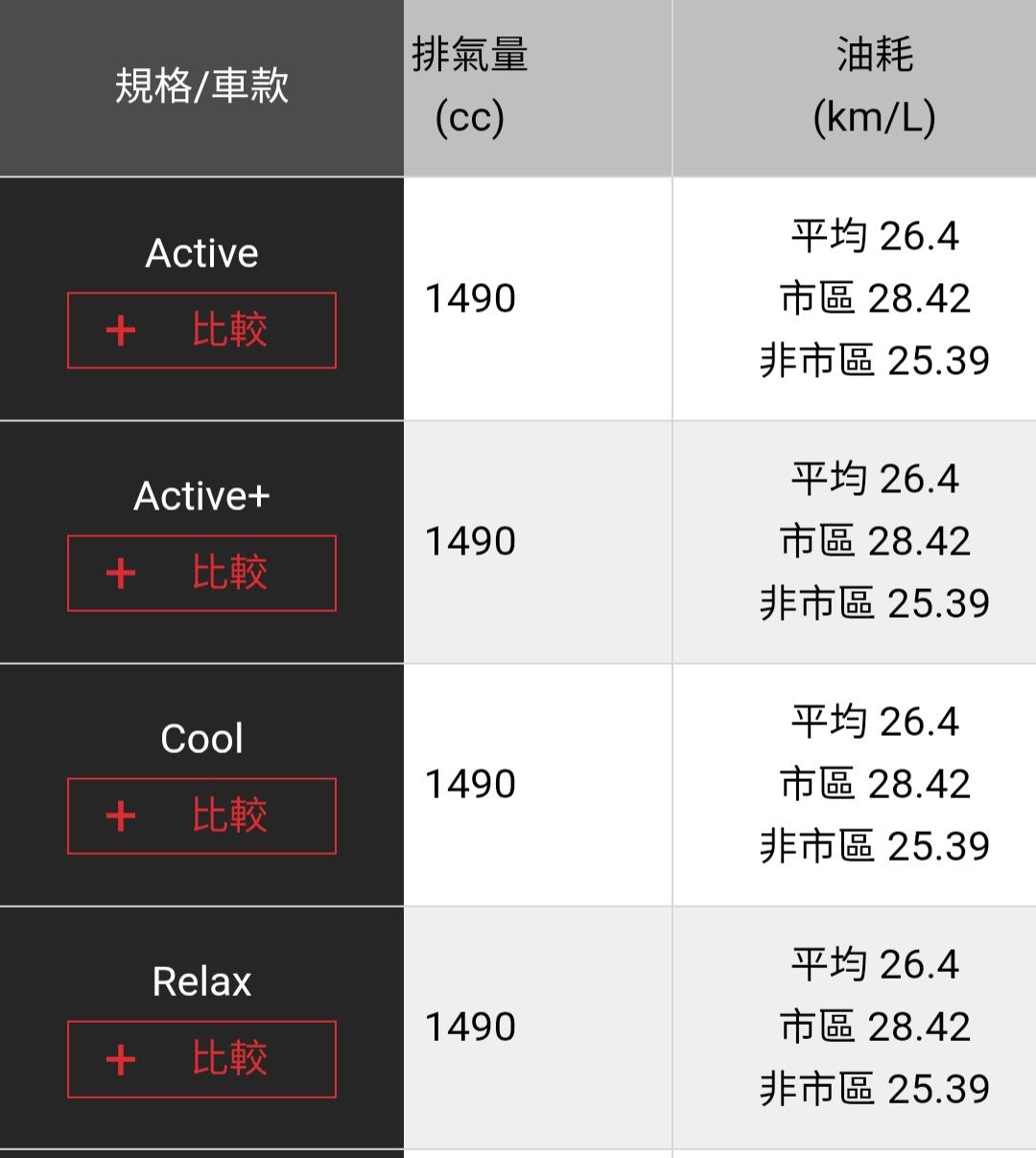Add the Active+ trim to comparison
Viewport: 1036px width, 1158px height.
point(201,575)
